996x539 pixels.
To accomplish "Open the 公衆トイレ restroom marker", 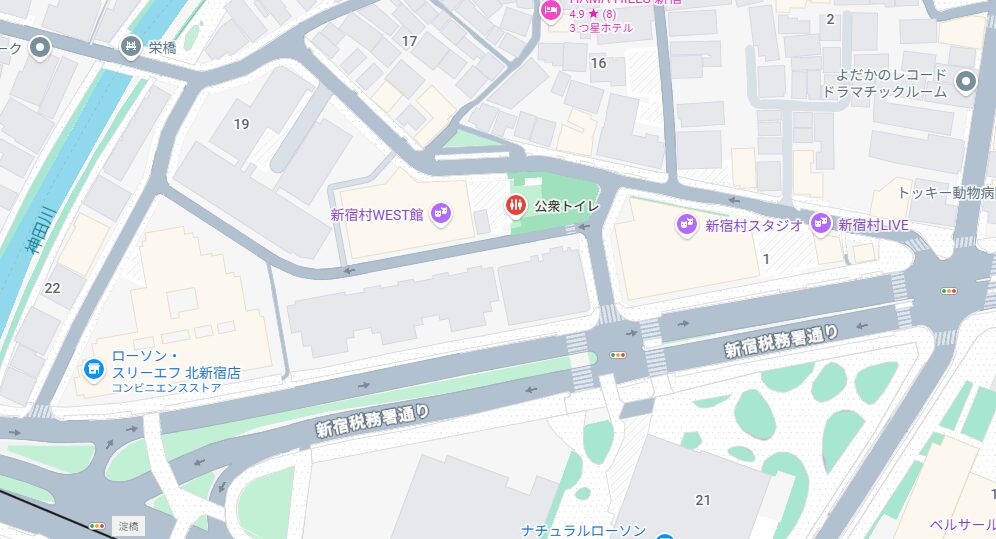I will pyautogui.click(x=515, y=206).
